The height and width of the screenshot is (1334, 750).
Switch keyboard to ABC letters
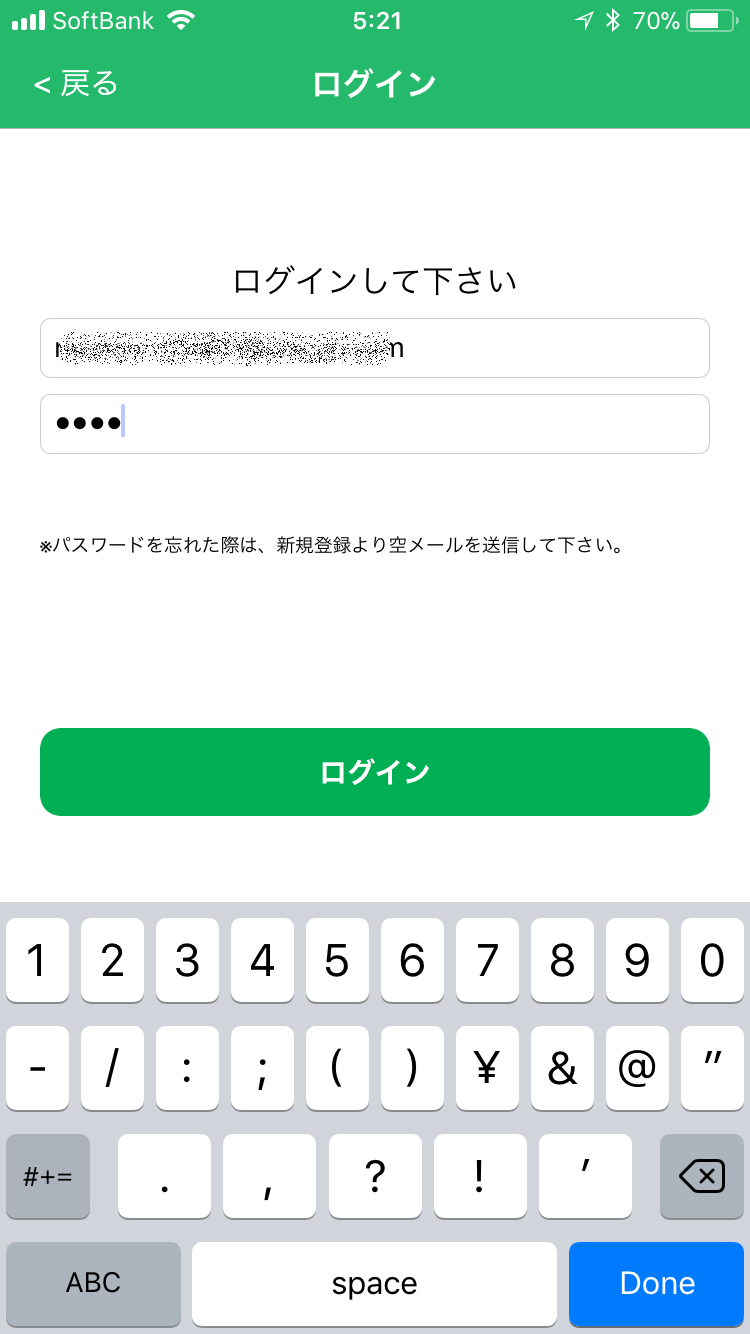93,1284
